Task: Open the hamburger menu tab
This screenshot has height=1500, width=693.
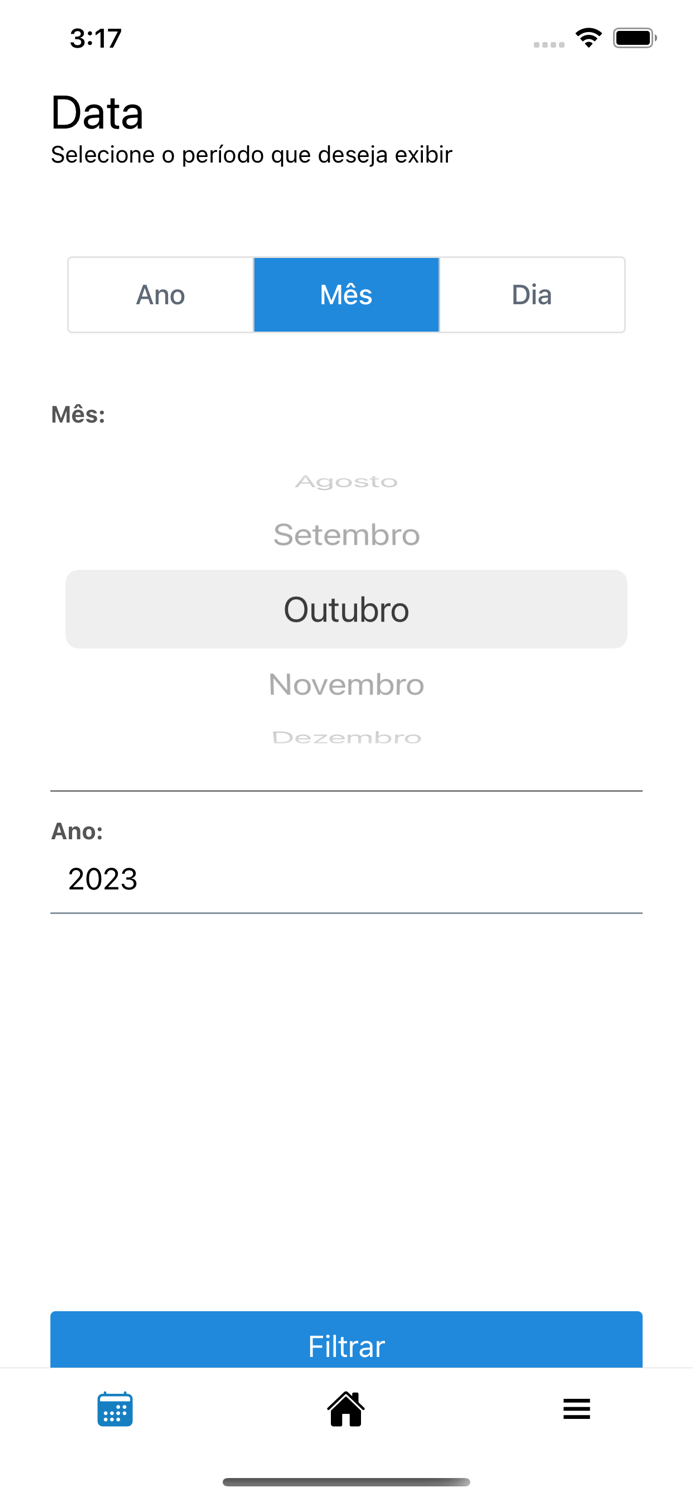Action: [x=577, y=1409]
